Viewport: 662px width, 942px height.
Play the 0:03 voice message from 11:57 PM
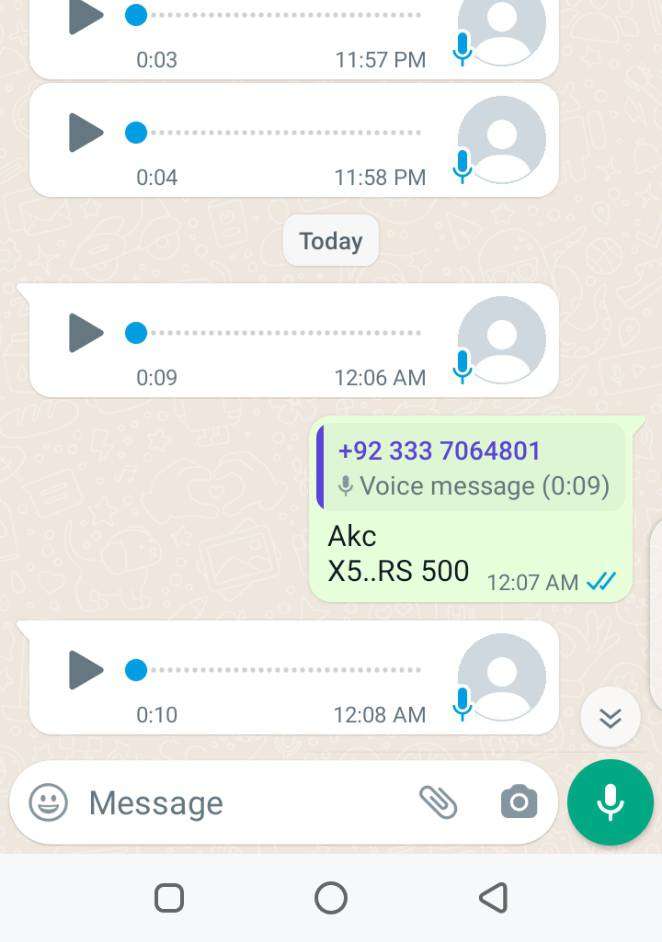86,16
